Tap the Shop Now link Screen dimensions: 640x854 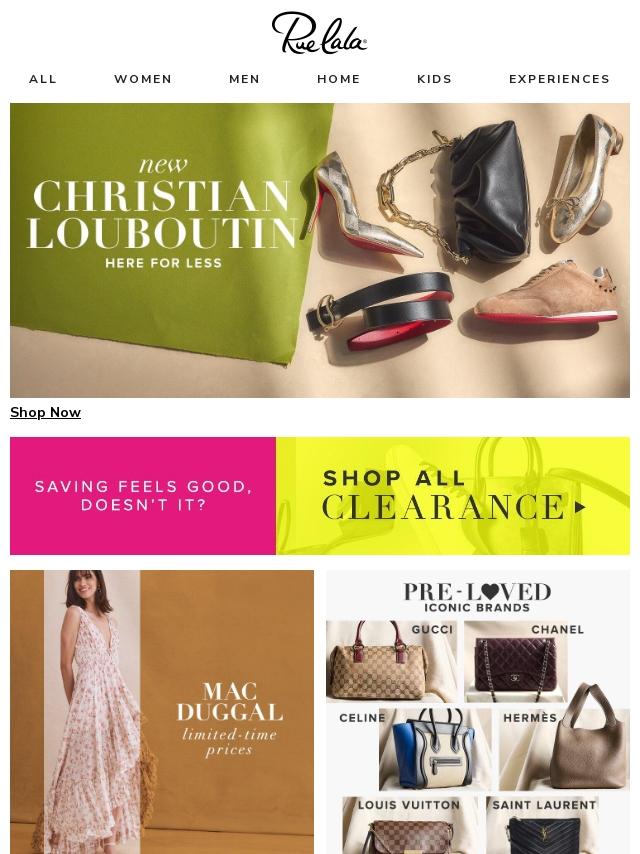point(46,412)
